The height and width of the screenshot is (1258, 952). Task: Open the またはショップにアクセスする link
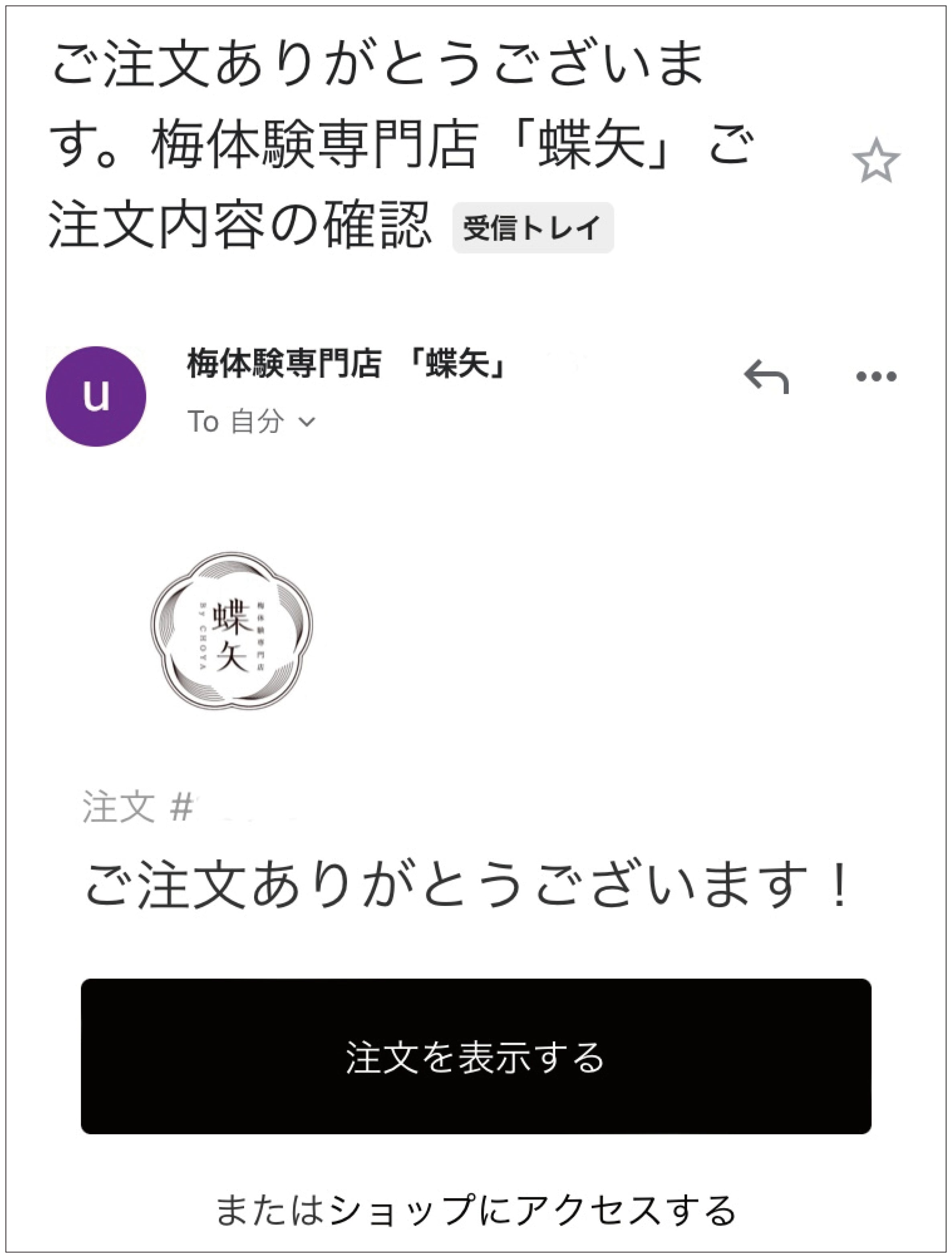475,1209
